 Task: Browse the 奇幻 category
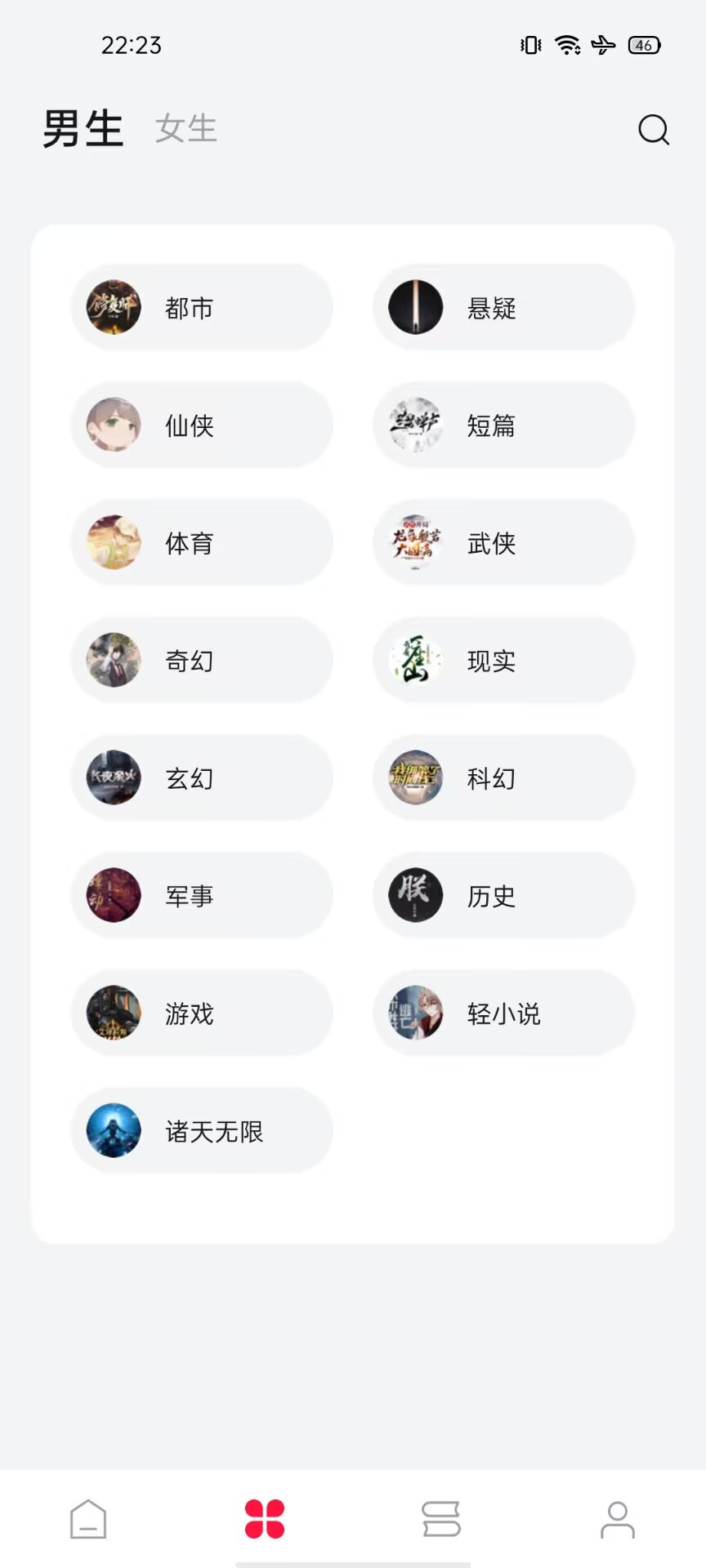pos(202,661)
